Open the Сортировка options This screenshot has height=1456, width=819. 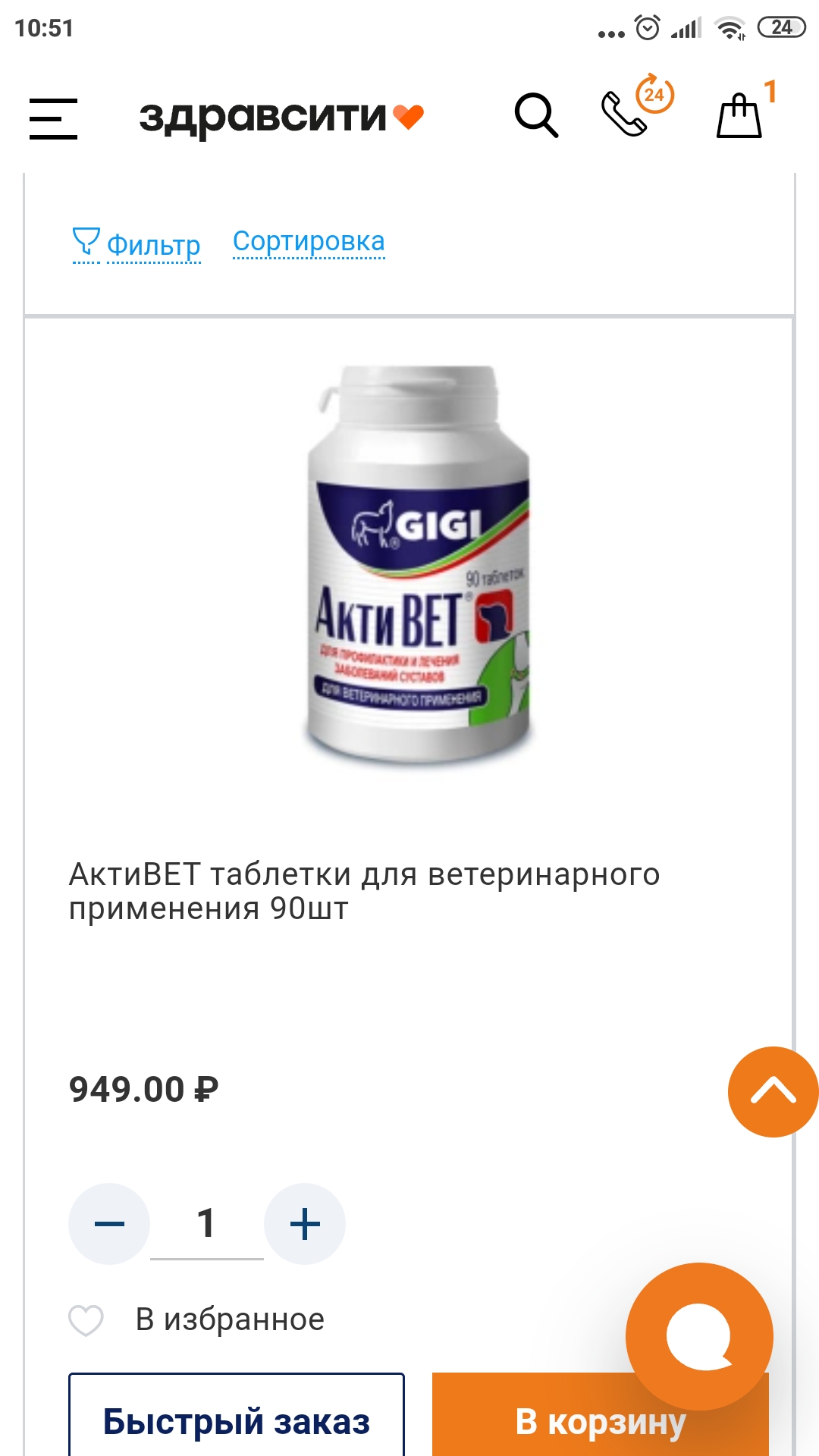click(x=309, y=241)
